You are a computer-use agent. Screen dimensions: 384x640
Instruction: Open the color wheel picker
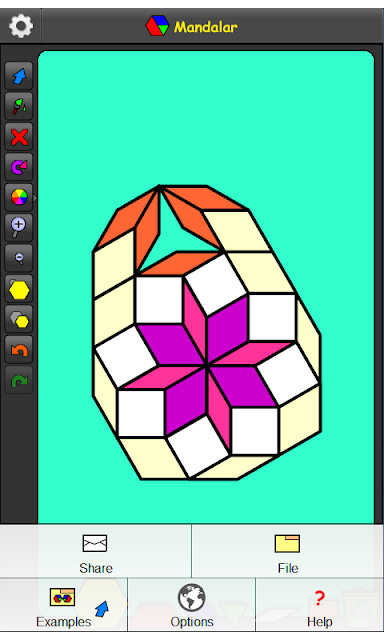tap(19, 198)
